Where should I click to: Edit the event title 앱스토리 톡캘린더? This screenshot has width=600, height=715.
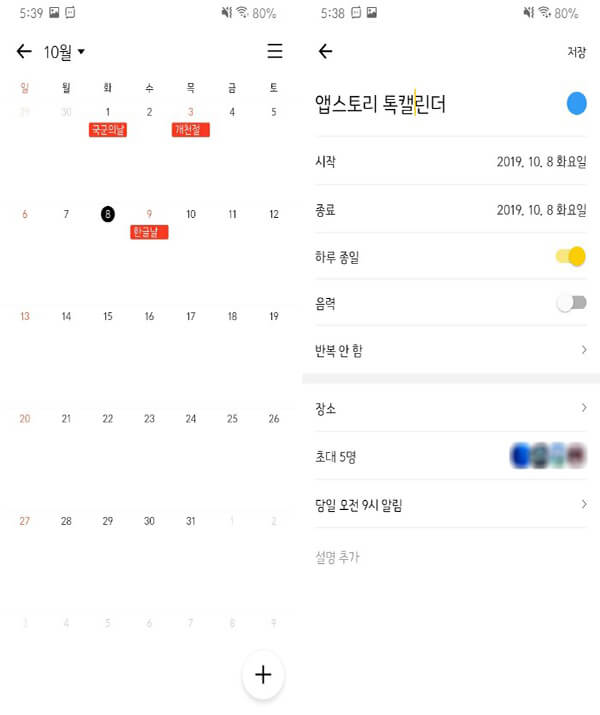click(380, 103)
